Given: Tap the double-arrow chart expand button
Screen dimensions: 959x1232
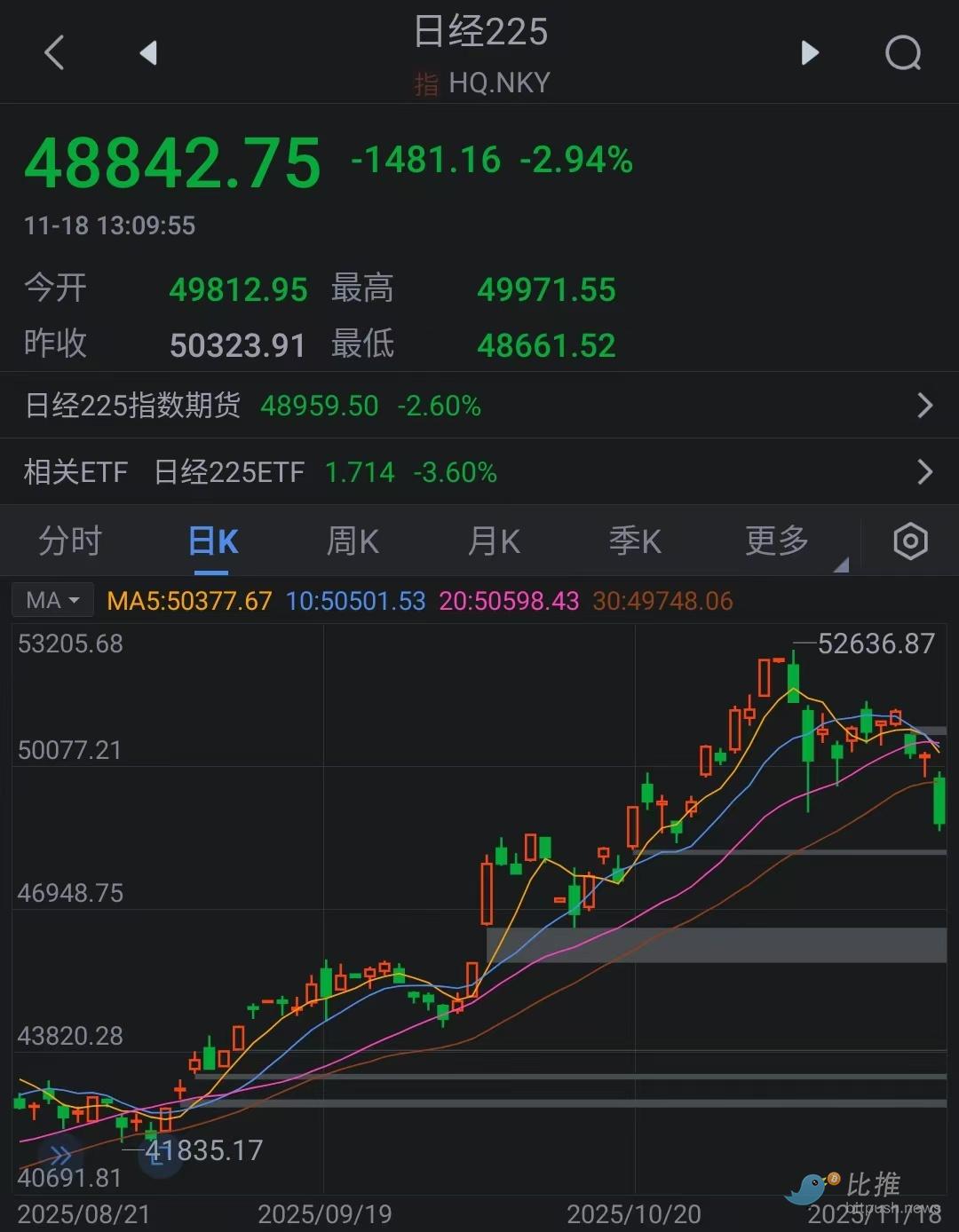Looking at the screenshot, I should (x=60, y=1156).
